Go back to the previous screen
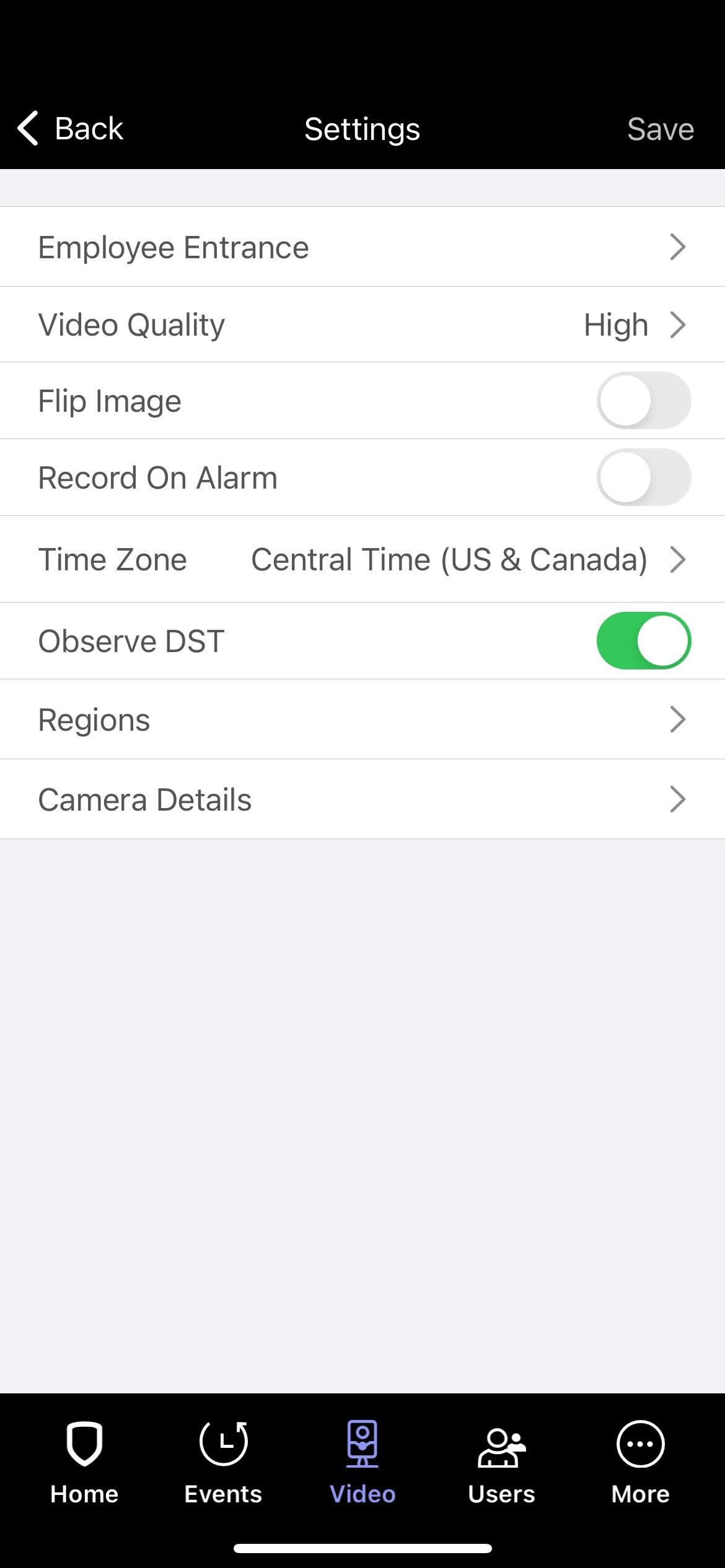This screenshot has height=1568, width=725. tap(69, 129)
